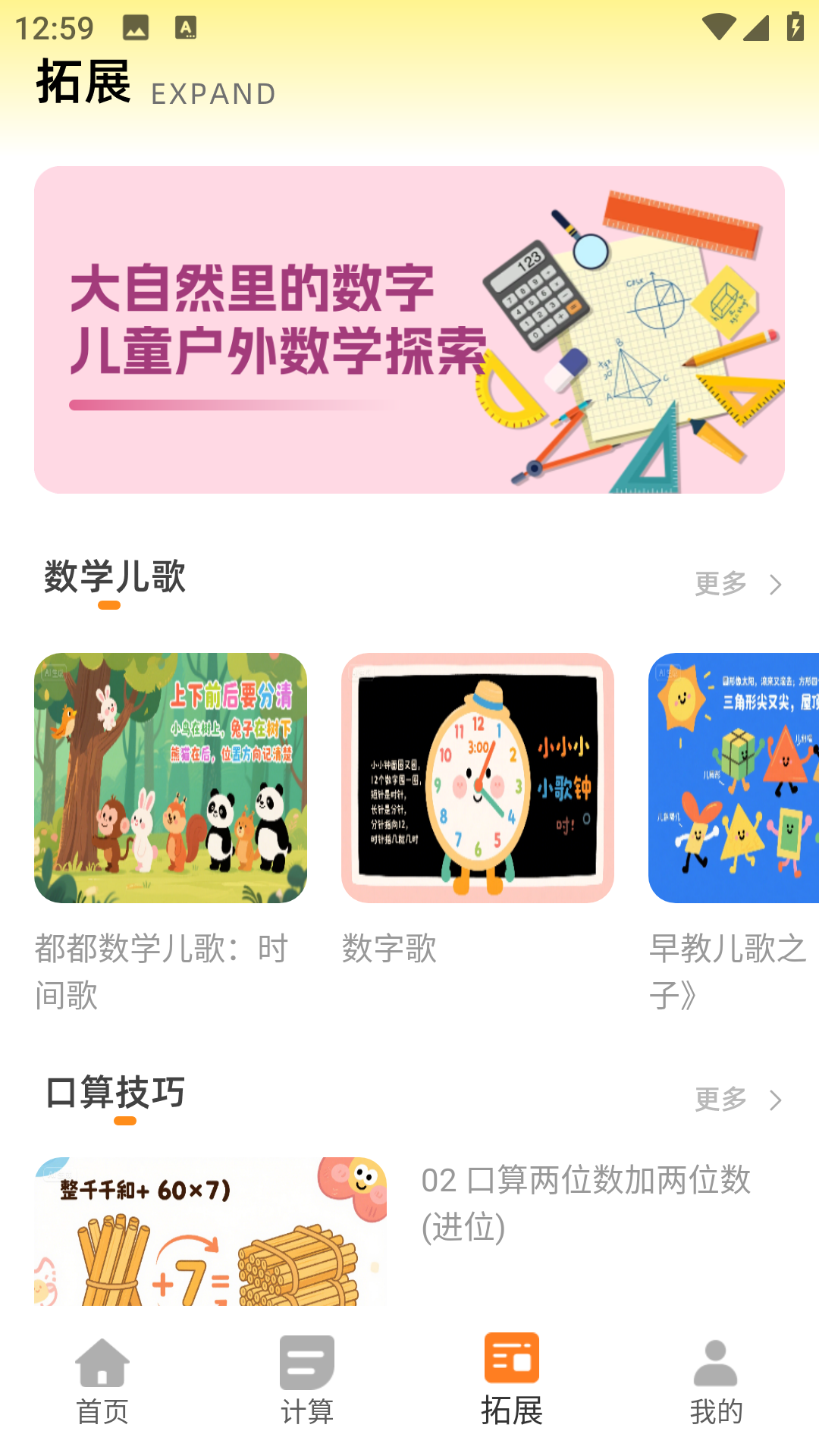Select the 拓展 tab
Viewport: 819px width, 1456px height.
512,1380
